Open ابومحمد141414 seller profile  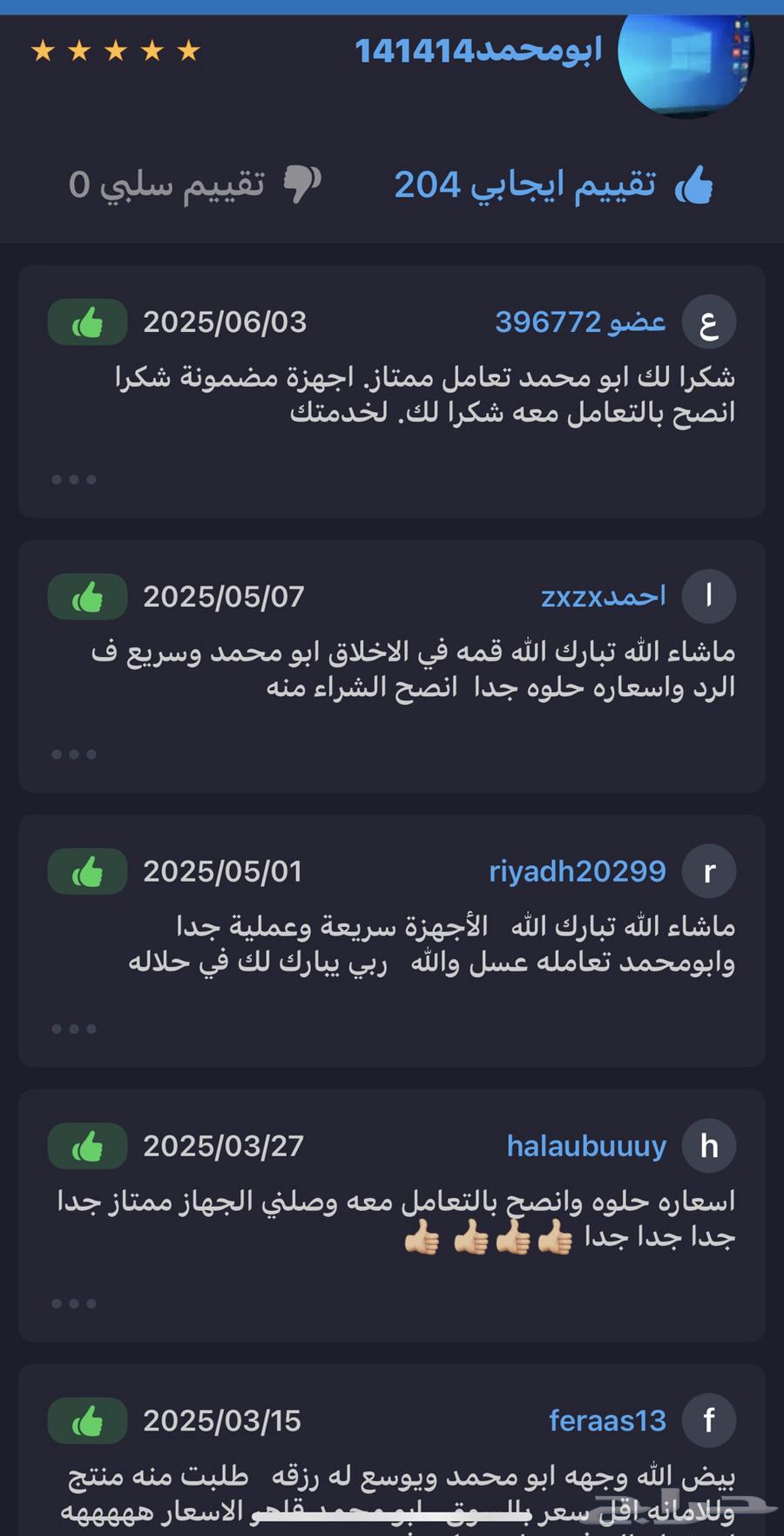tap(478, 51)
